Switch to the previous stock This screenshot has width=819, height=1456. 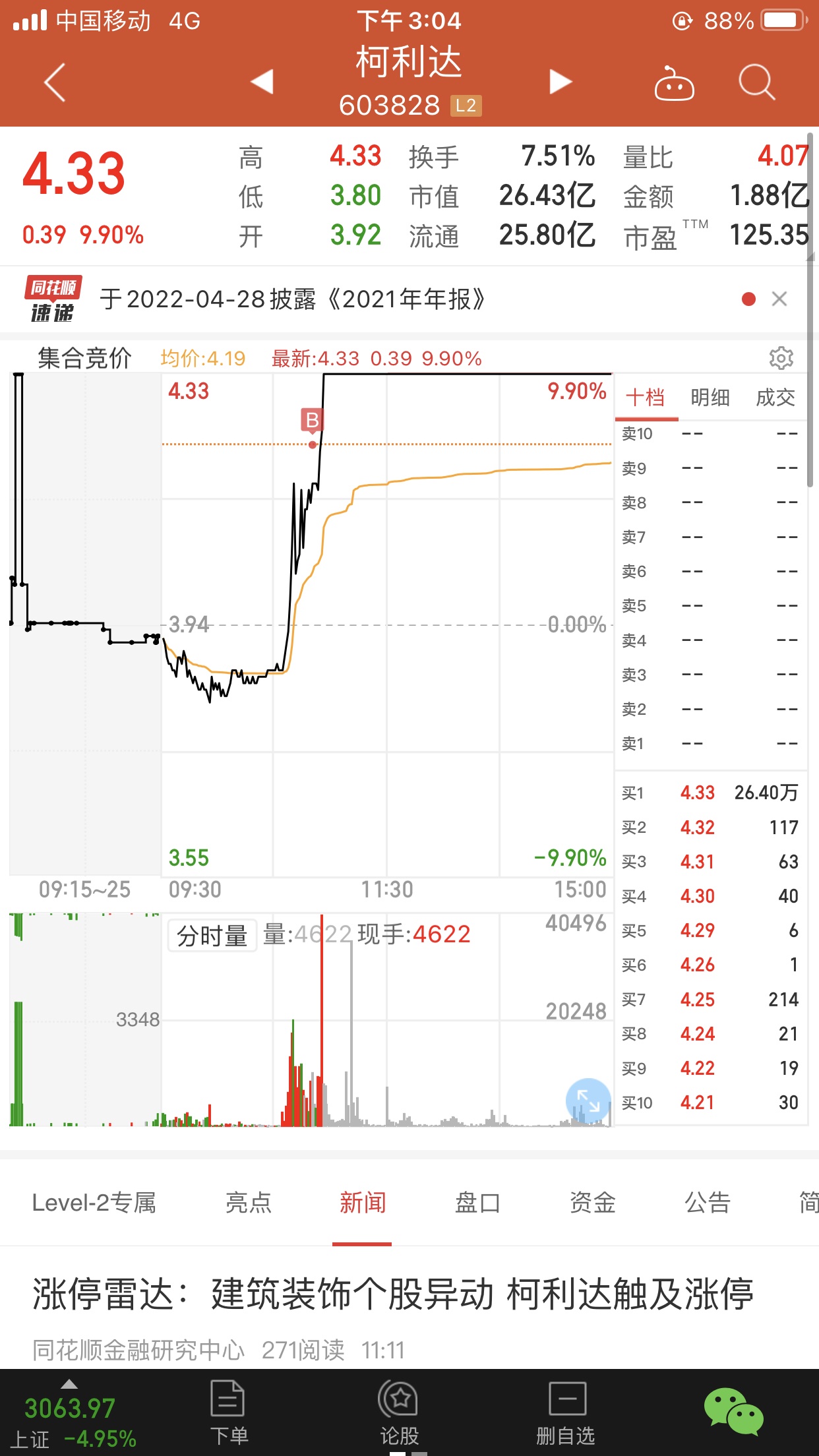tap(262, 82)
